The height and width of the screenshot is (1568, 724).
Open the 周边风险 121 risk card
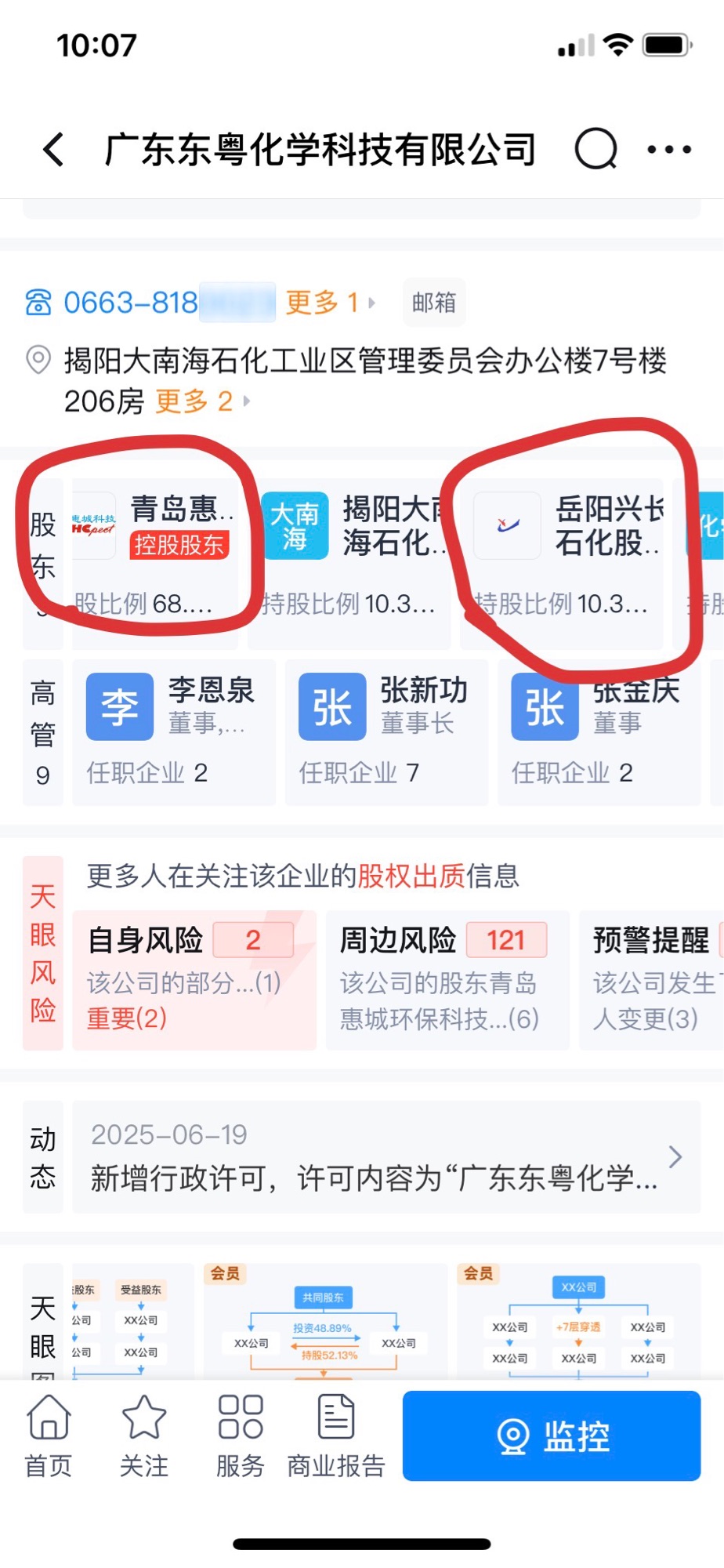[447, 980]
